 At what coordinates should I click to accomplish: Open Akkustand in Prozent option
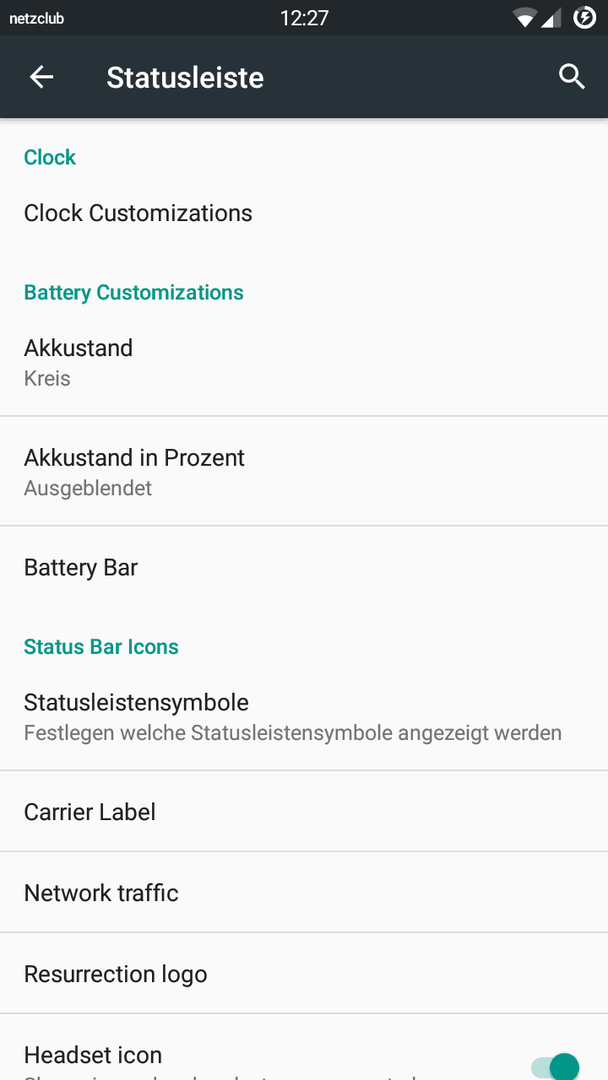(304, 471)
